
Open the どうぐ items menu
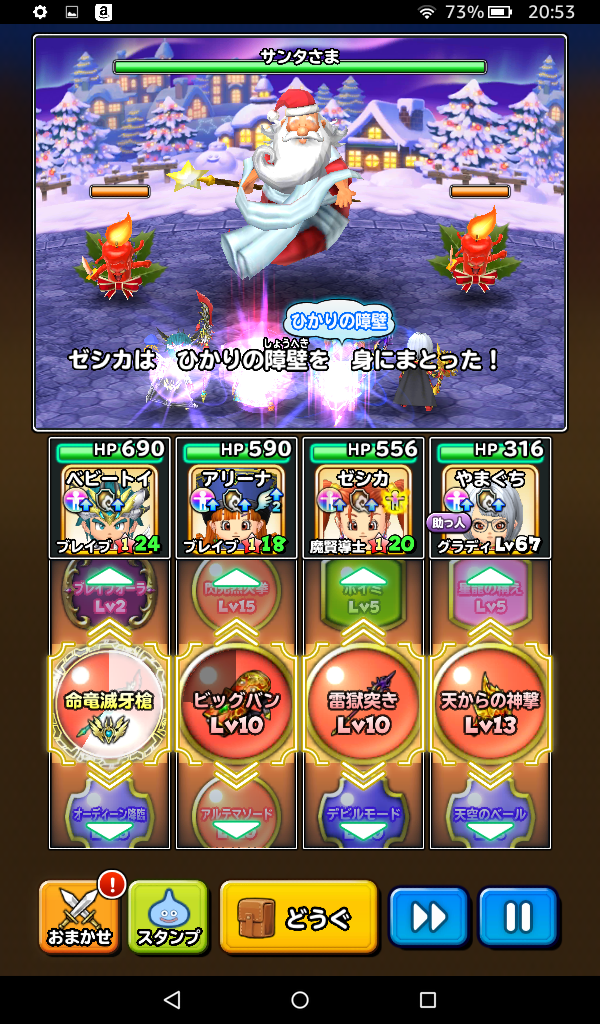298,916
